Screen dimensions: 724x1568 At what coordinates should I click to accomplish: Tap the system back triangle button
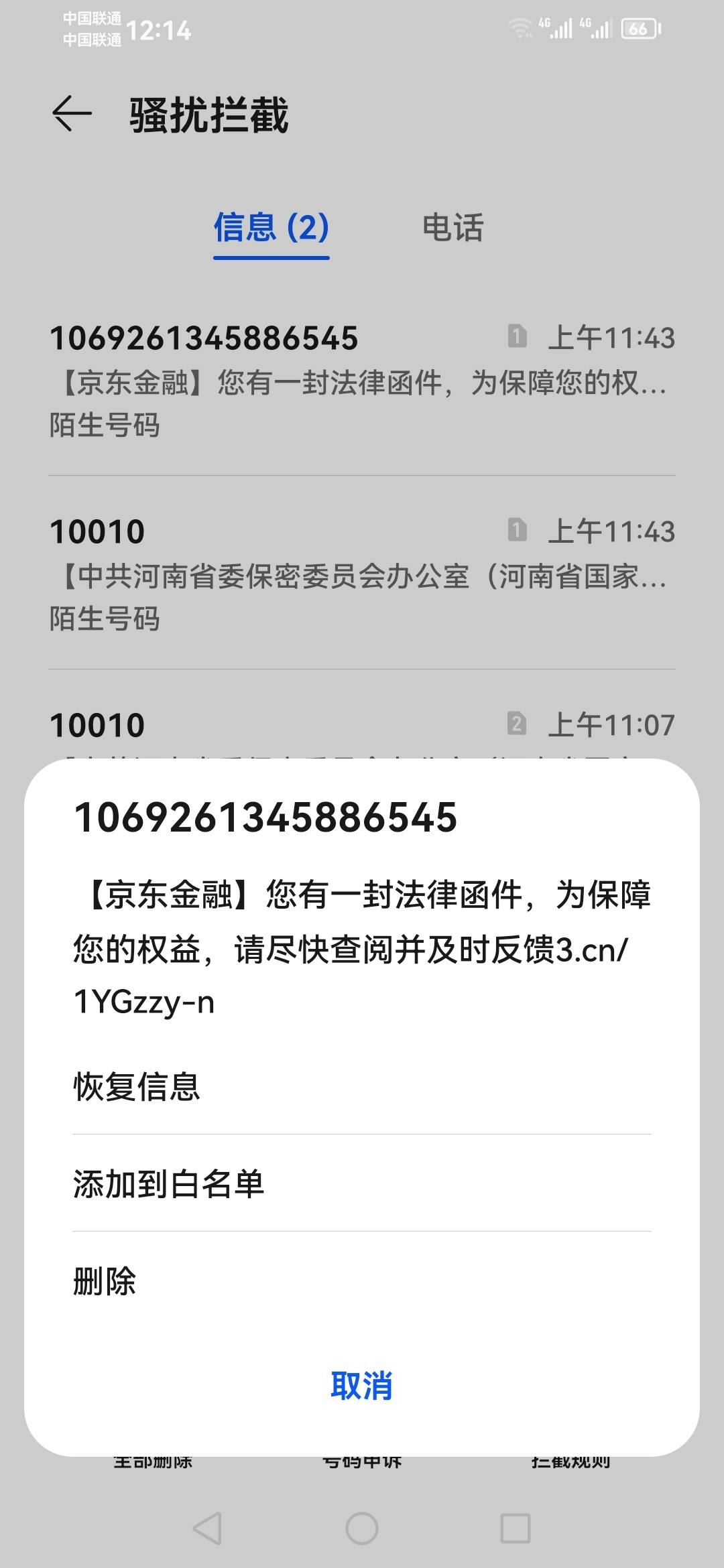207,1528
